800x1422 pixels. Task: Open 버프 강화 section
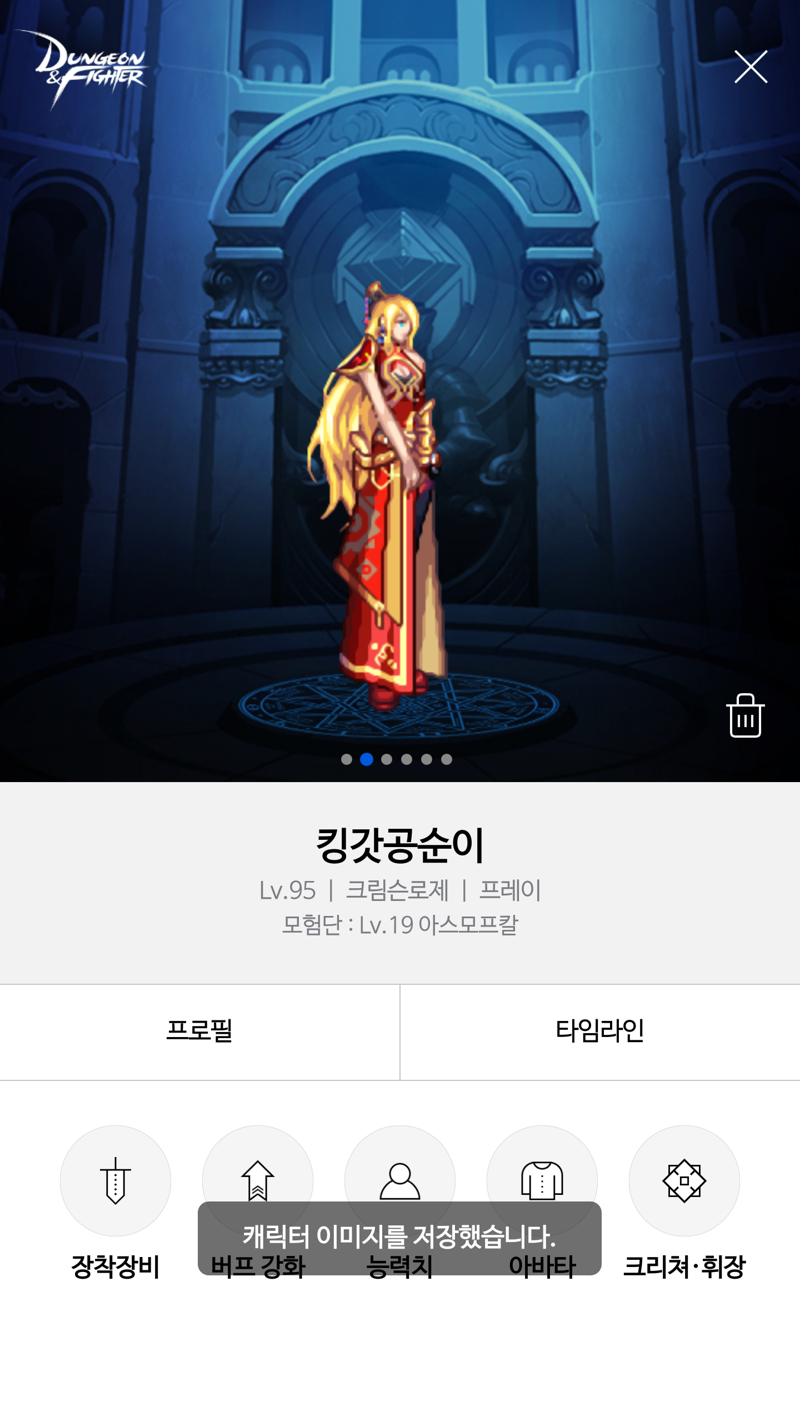point(257,1170)
